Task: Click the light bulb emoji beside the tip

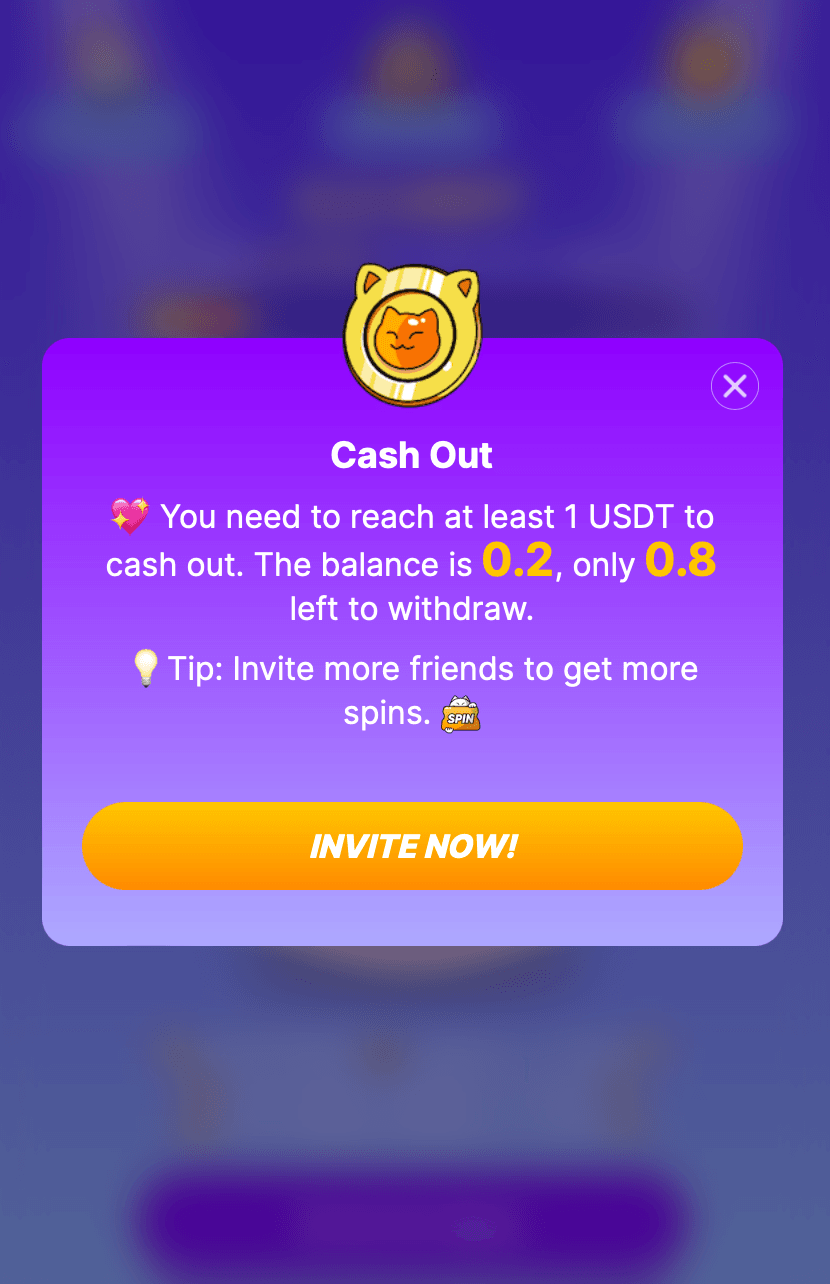Action: pos(145,668)
